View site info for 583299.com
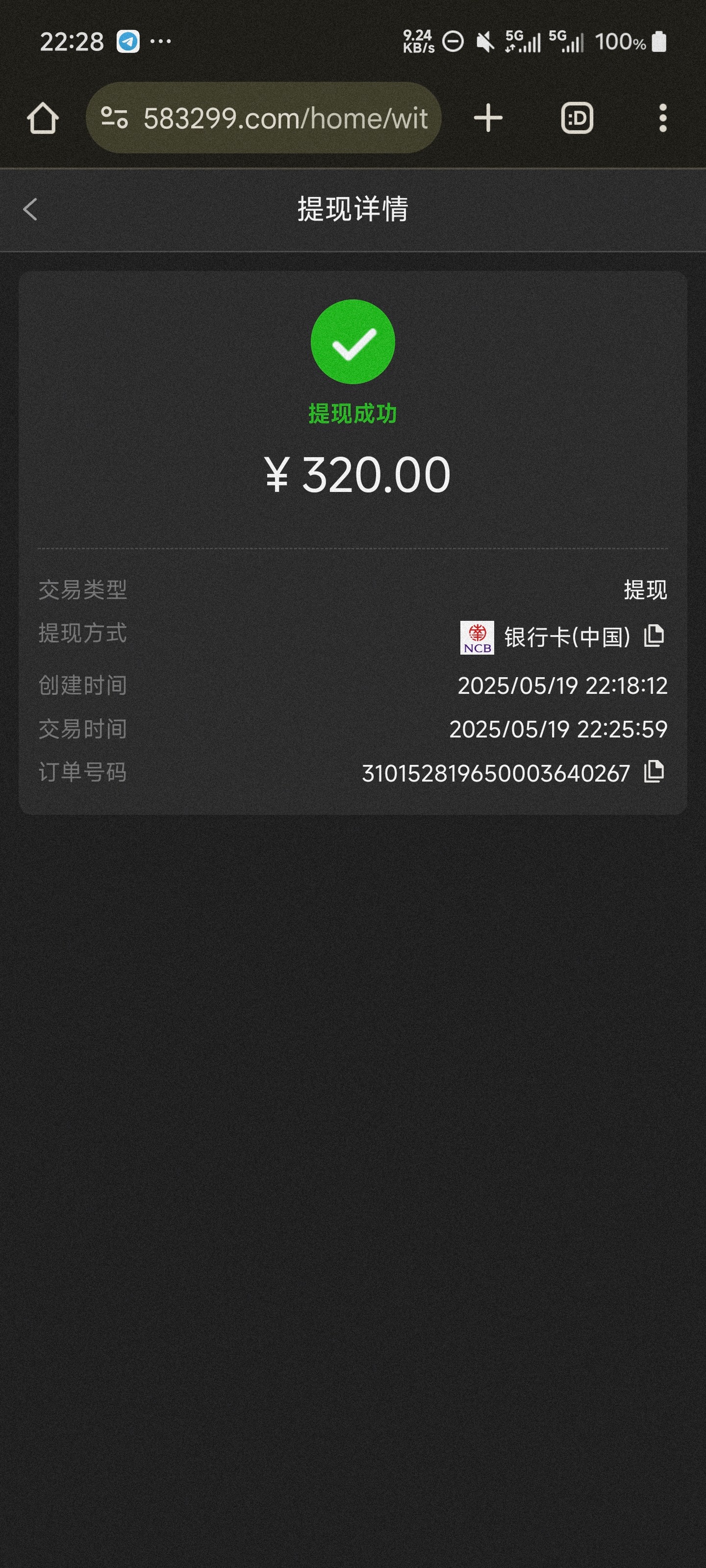This screenshot has width=706, height=1568. click(115, 118)
